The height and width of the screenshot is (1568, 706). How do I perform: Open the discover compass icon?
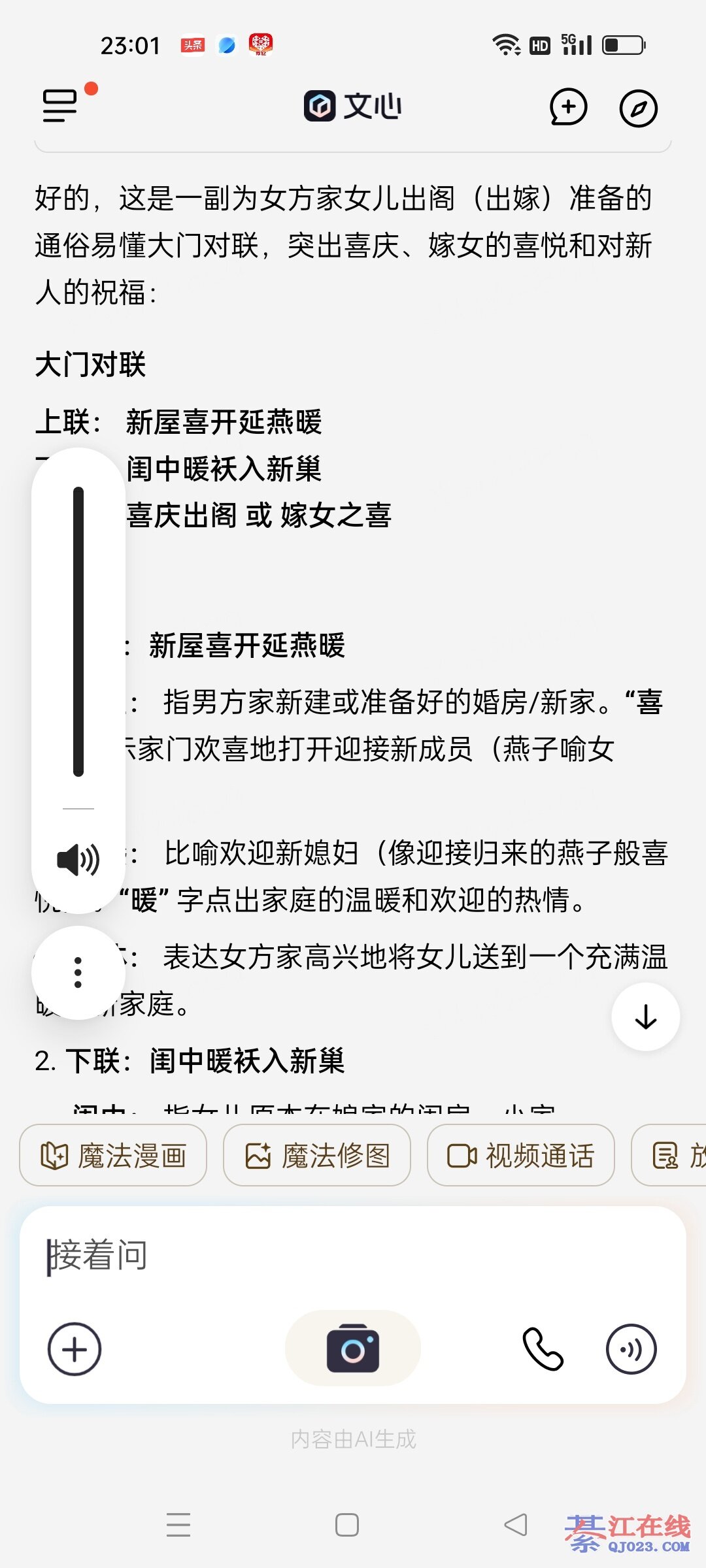pos(638,108)
